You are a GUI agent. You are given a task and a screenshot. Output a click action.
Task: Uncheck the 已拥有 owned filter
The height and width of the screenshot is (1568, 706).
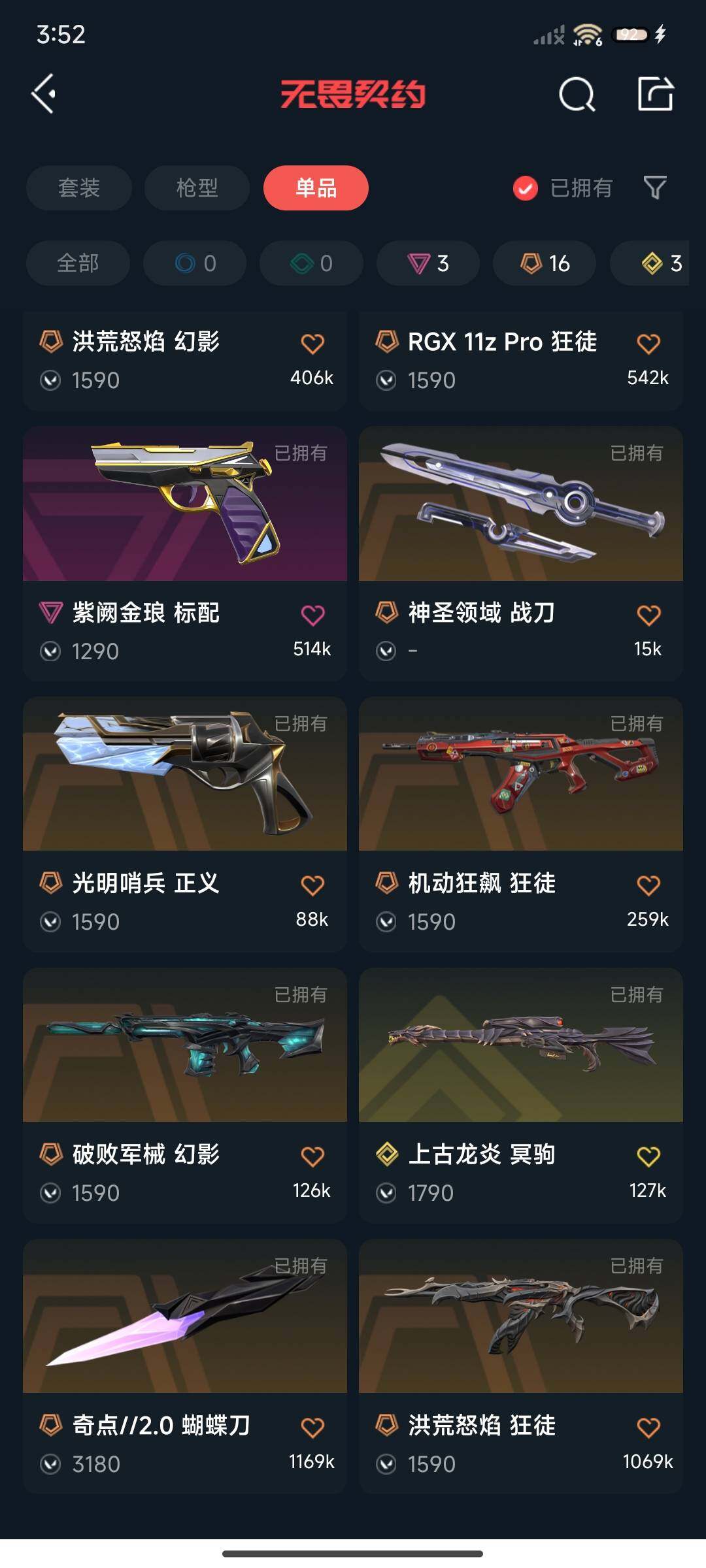526,188
